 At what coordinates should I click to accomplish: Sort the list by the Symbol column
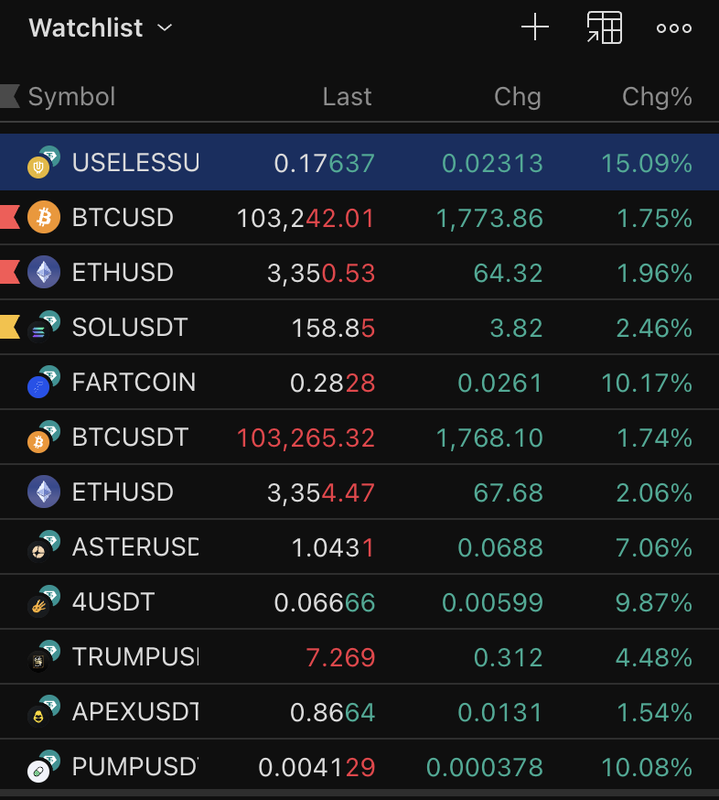click(71, 97)
